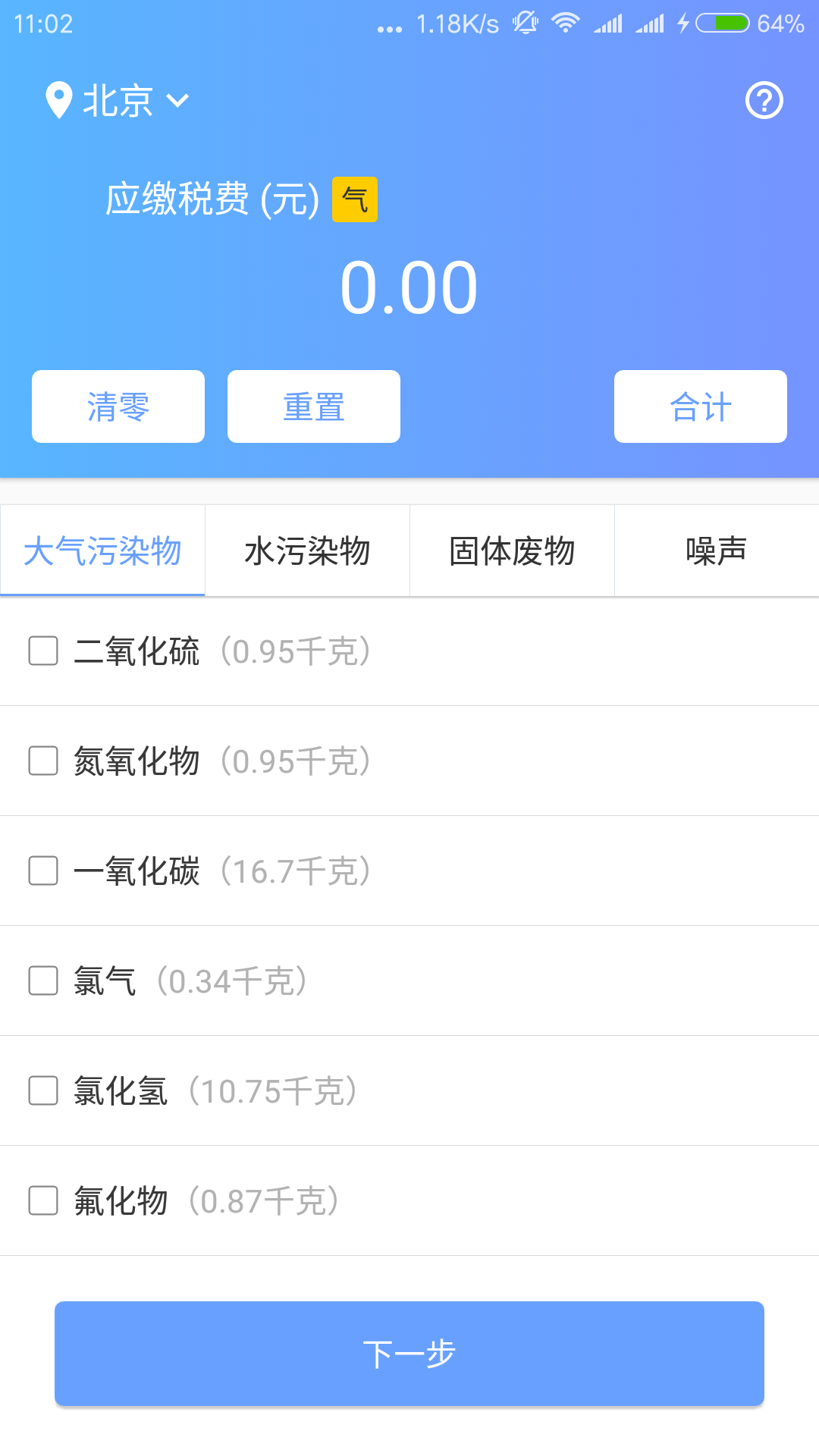Switch to the 固体废物 tab
The width and height of the screenshot is (819, 1456).
tap(512, 551)
